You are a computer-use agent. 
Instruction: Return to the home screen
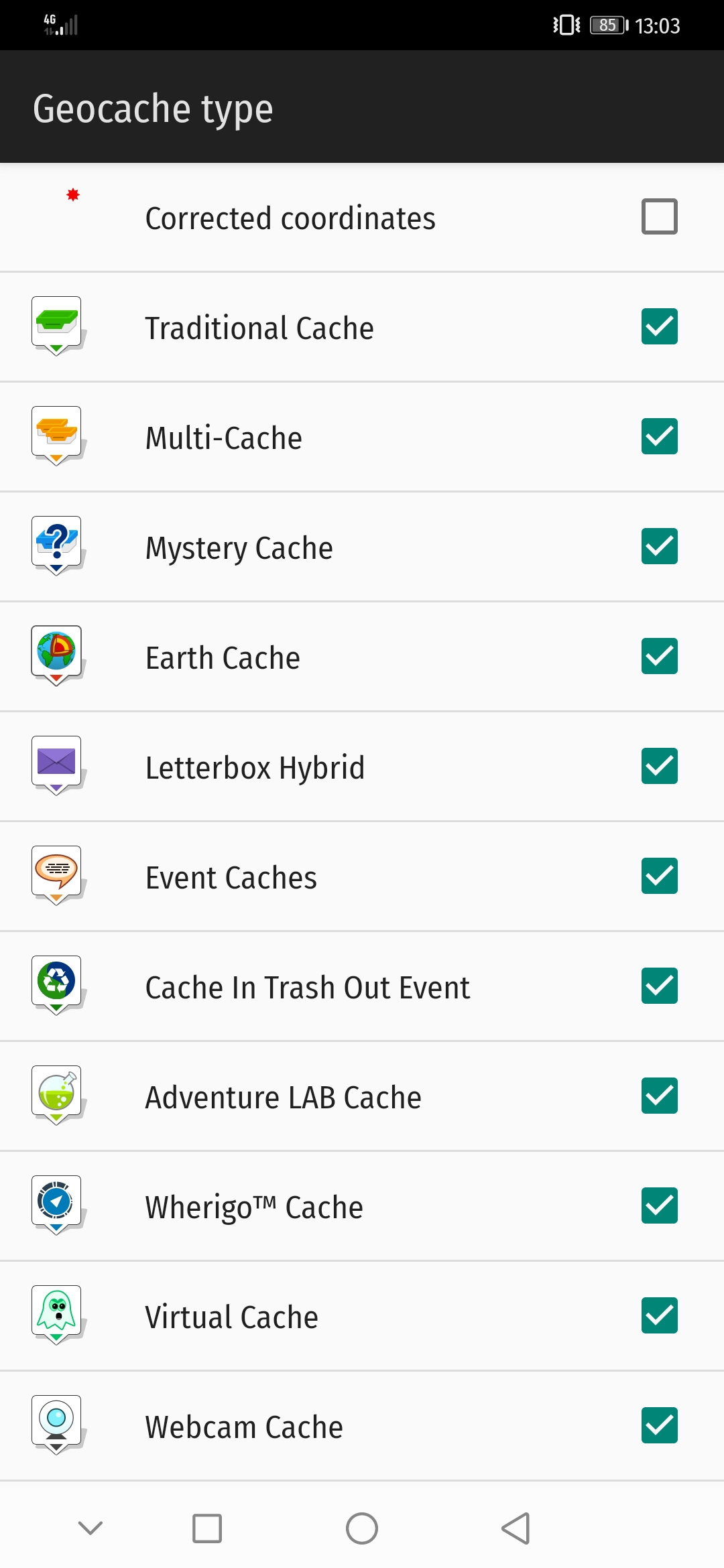point(362,1528)
